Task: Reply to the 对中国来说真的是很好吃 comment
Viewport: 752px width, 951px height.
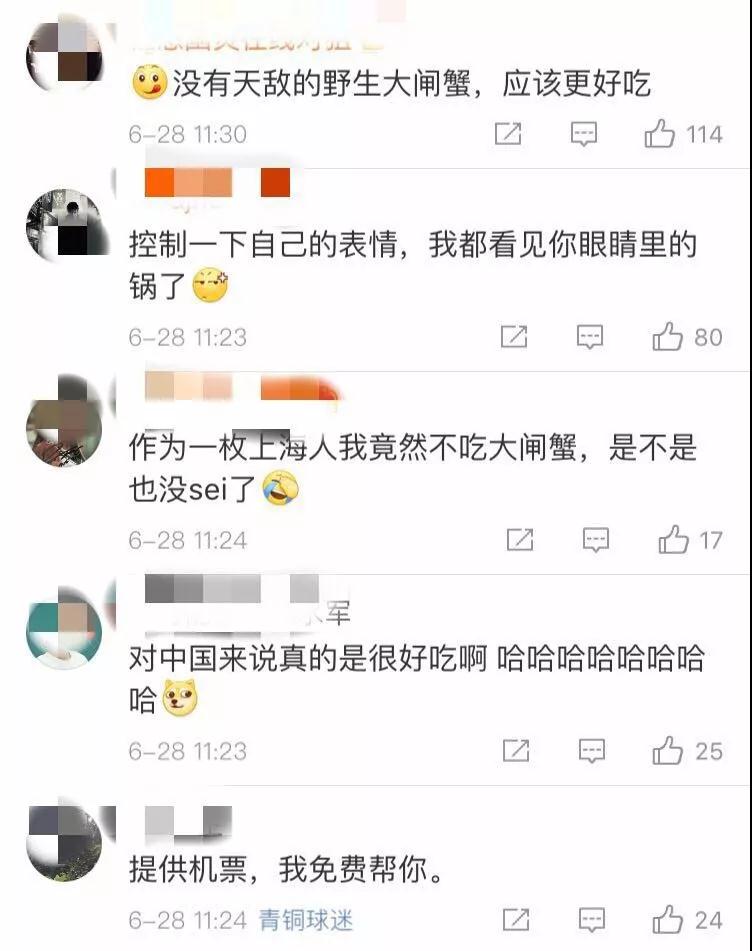Action: (592, 750)
